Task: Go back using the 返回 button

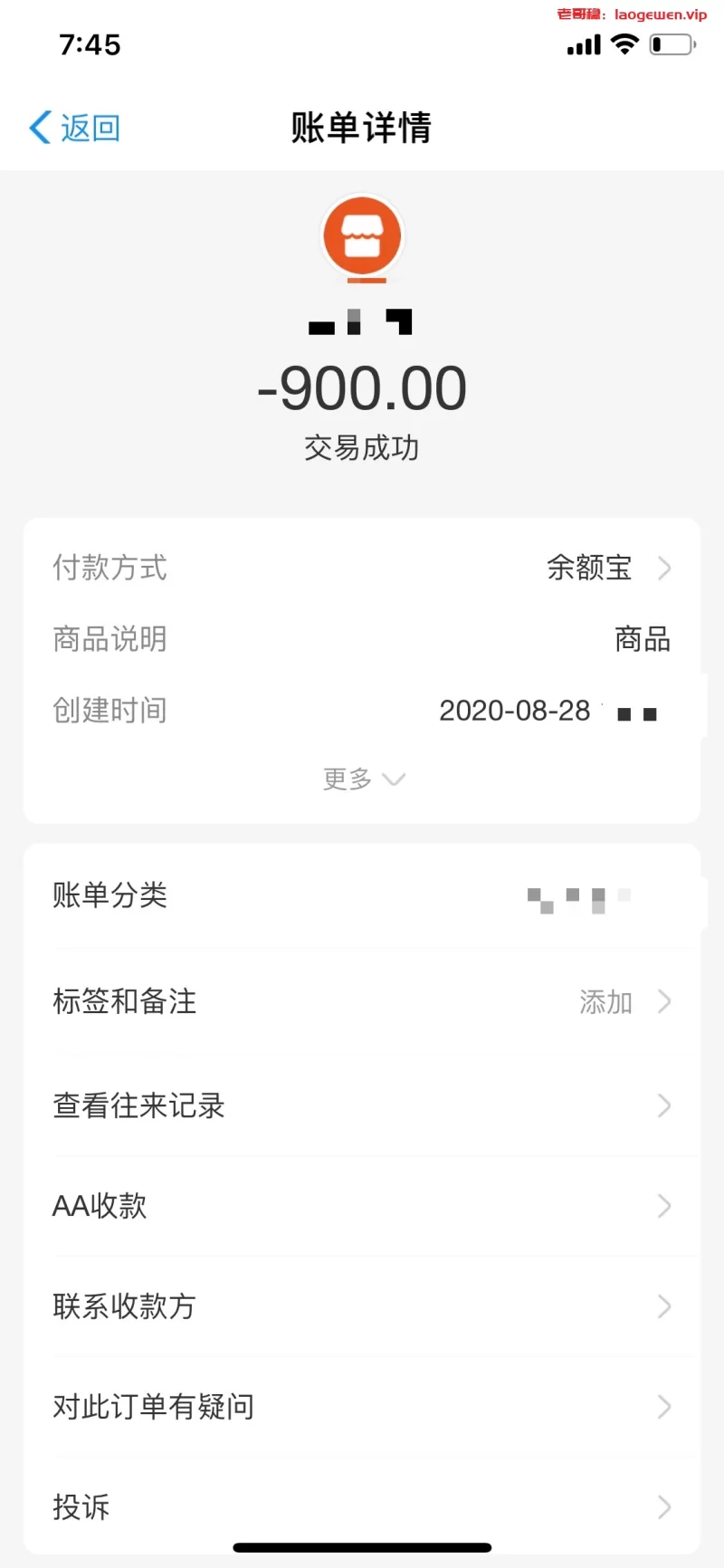Action: click(75, 128)
